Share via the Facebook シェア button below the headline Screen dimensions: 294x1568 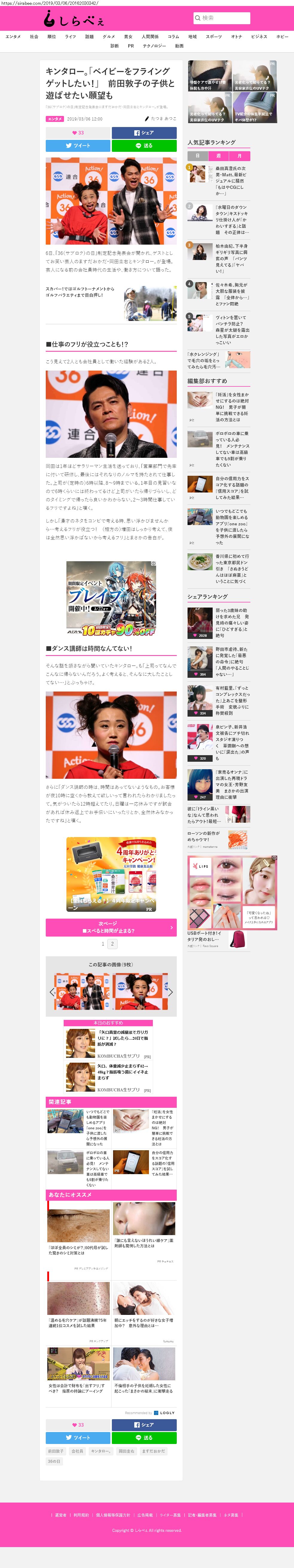[x=144, y=133]
